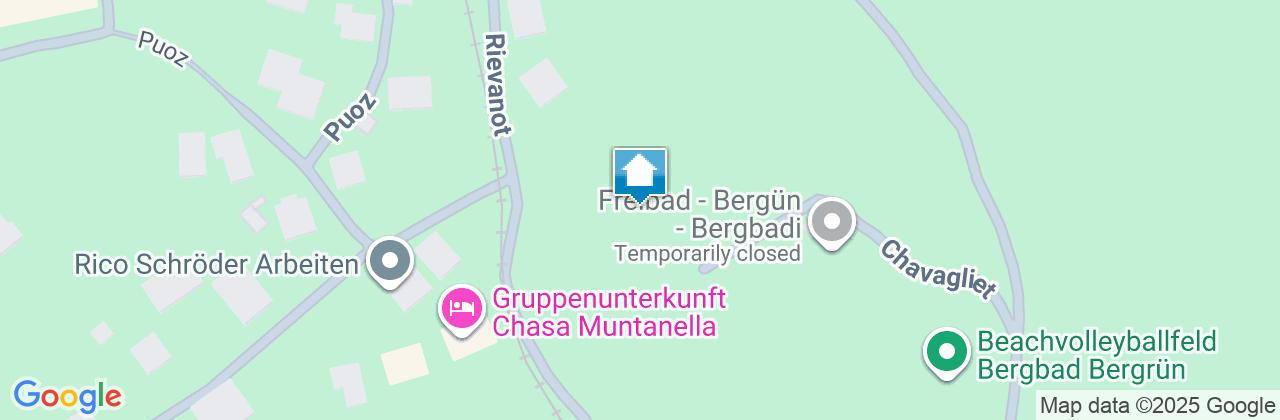This screenshot has width=1280, height=420.
Task: View Beachvolleyballfeld Bergbad Bergrün place pin
Action: tap(946, 352)
